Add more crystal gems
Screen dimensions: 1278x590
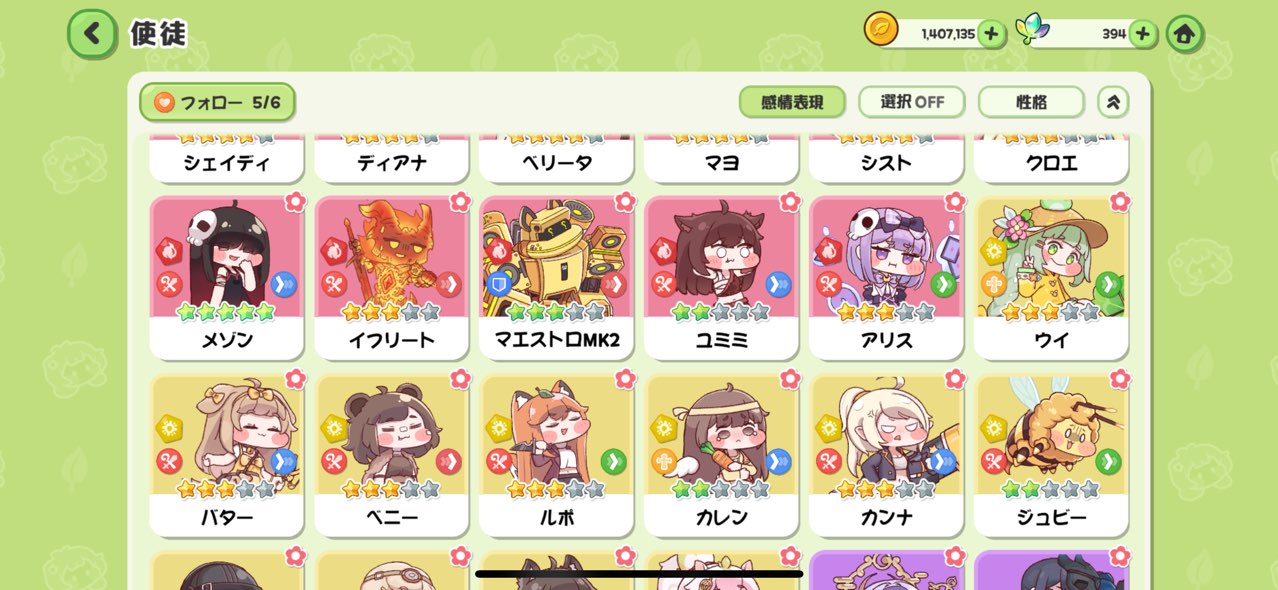click(1142, 34)
